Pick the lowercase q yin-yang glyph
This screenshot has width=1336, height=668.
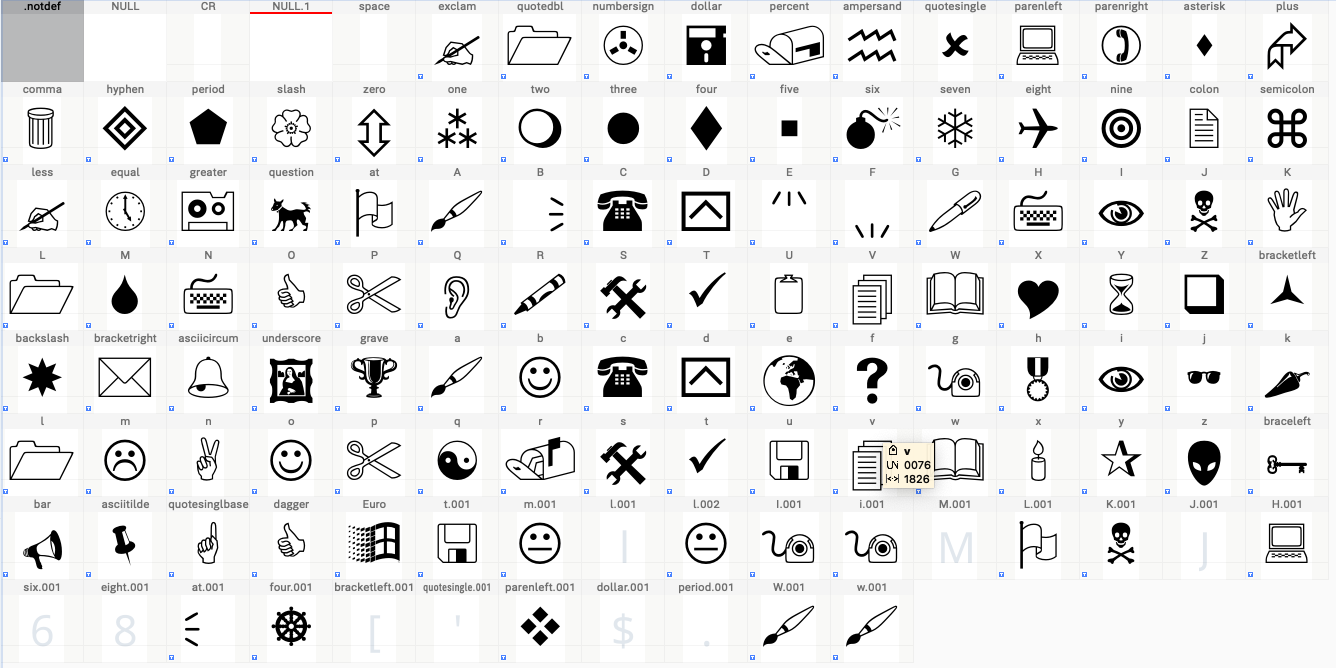(x=457, y=461)
